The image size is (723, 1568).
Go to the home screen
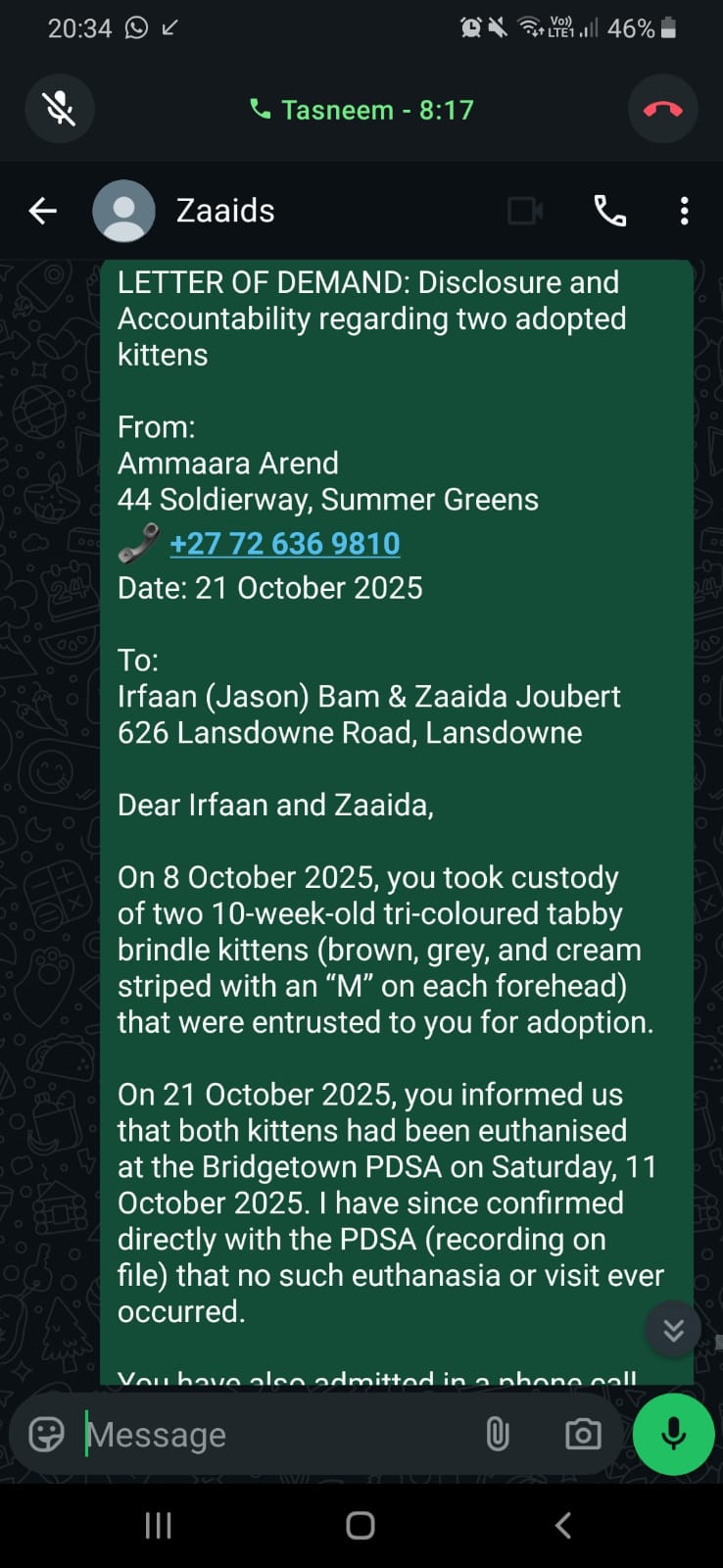pyautogui.click(x=361, y=1525)
